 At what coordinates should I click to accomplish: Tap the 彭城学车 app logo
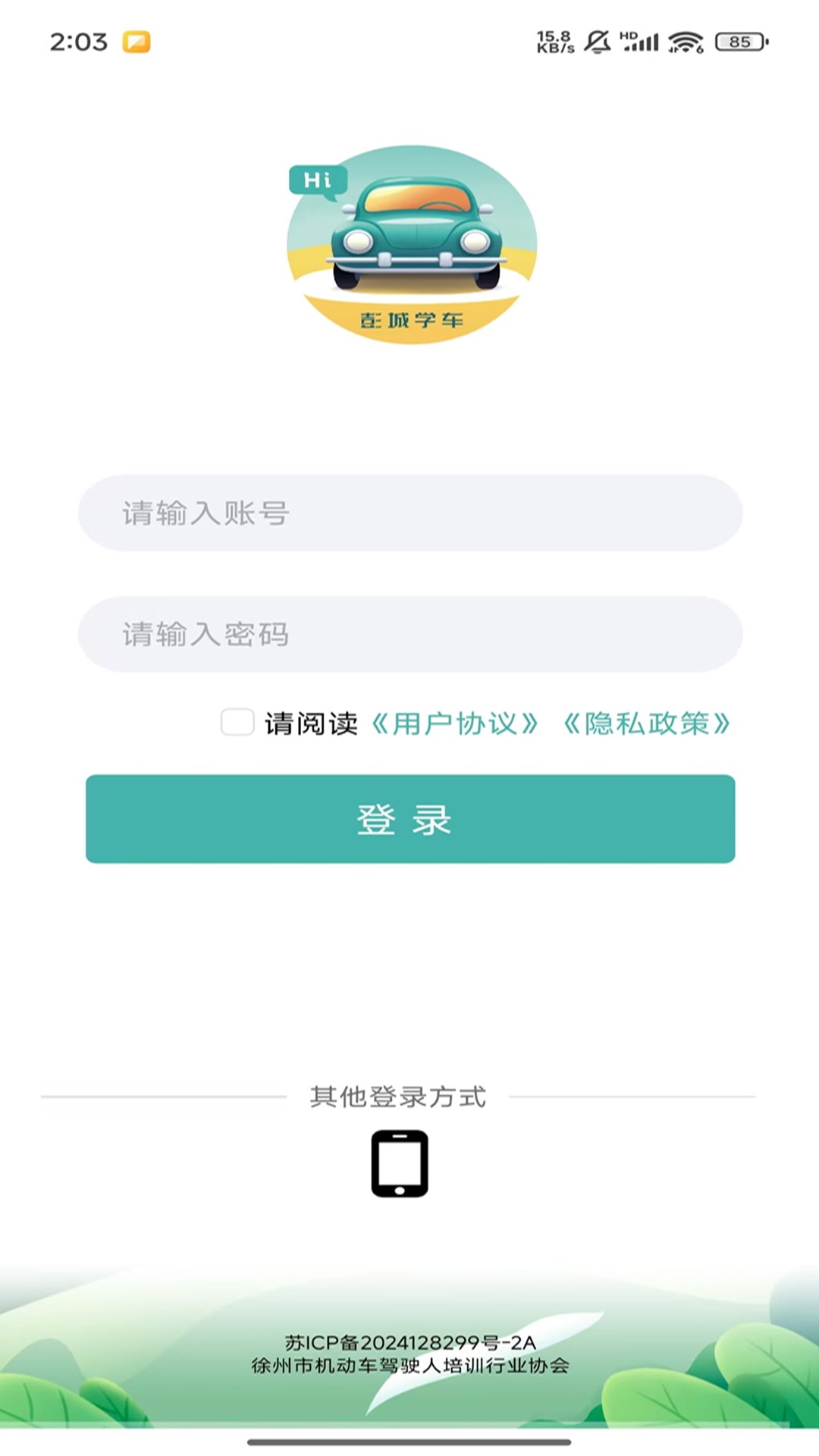point(409,243)
